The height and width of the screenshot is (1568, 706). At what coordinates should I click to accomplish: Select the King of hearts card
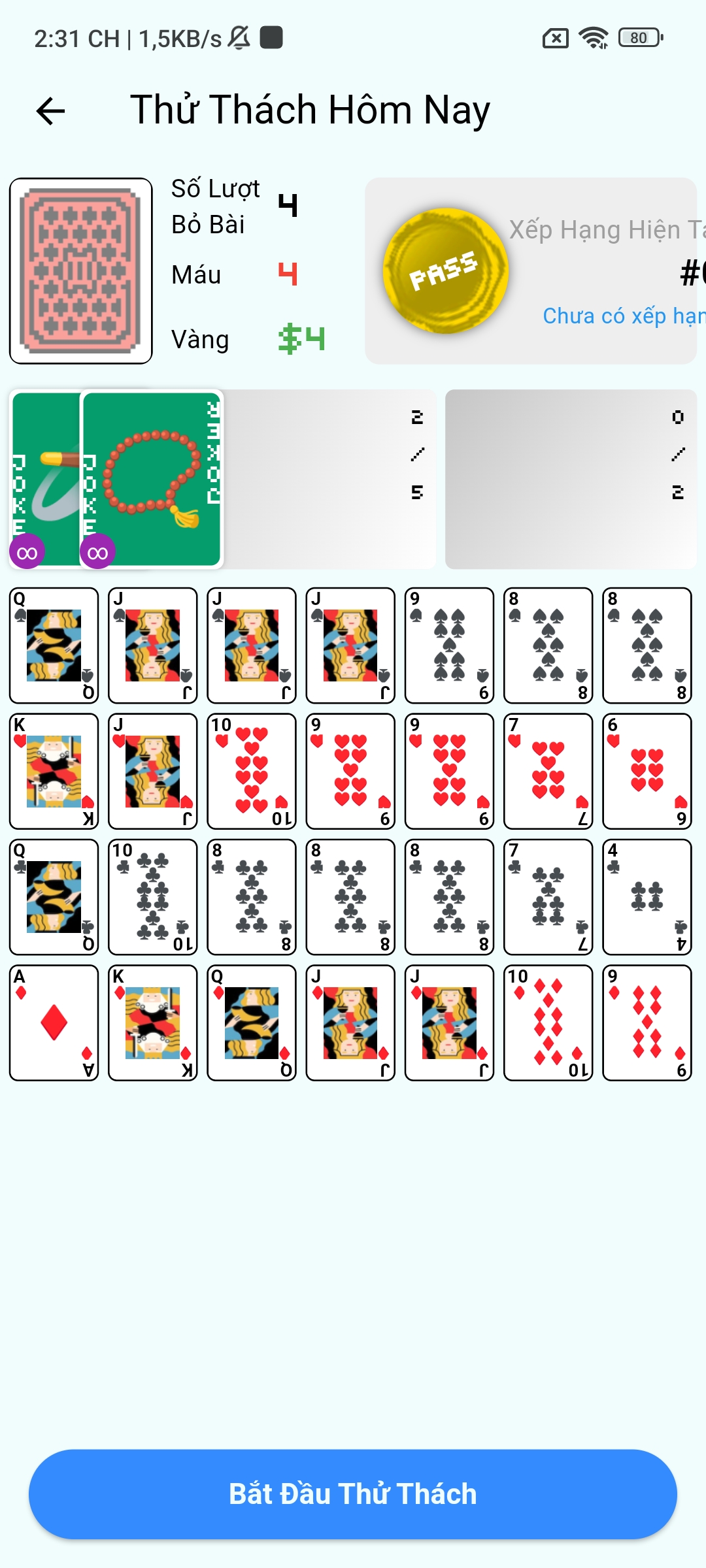coord(54,771)
